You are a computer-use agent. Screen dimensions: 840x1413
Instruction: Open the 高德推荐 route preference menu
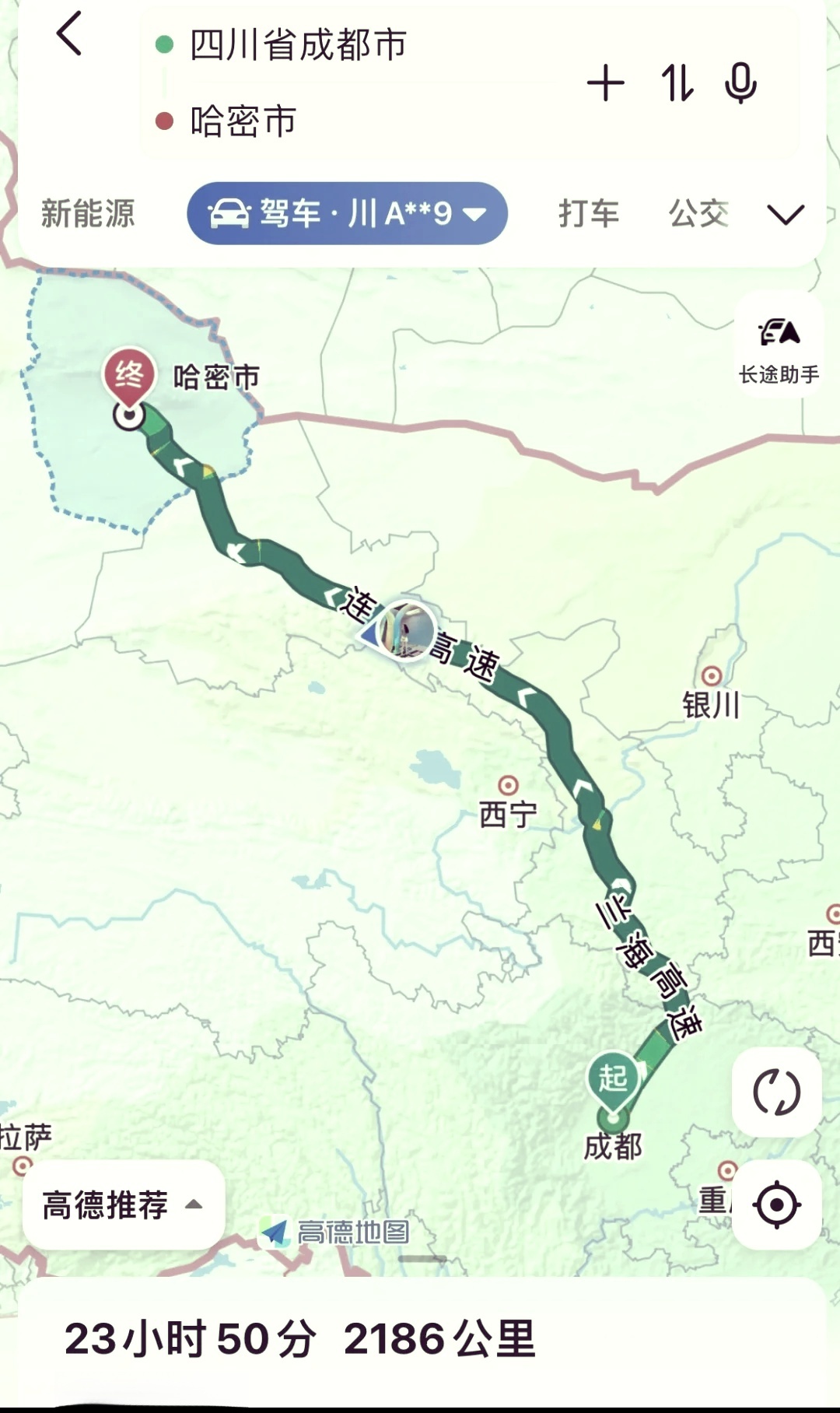coord(124,1204)
